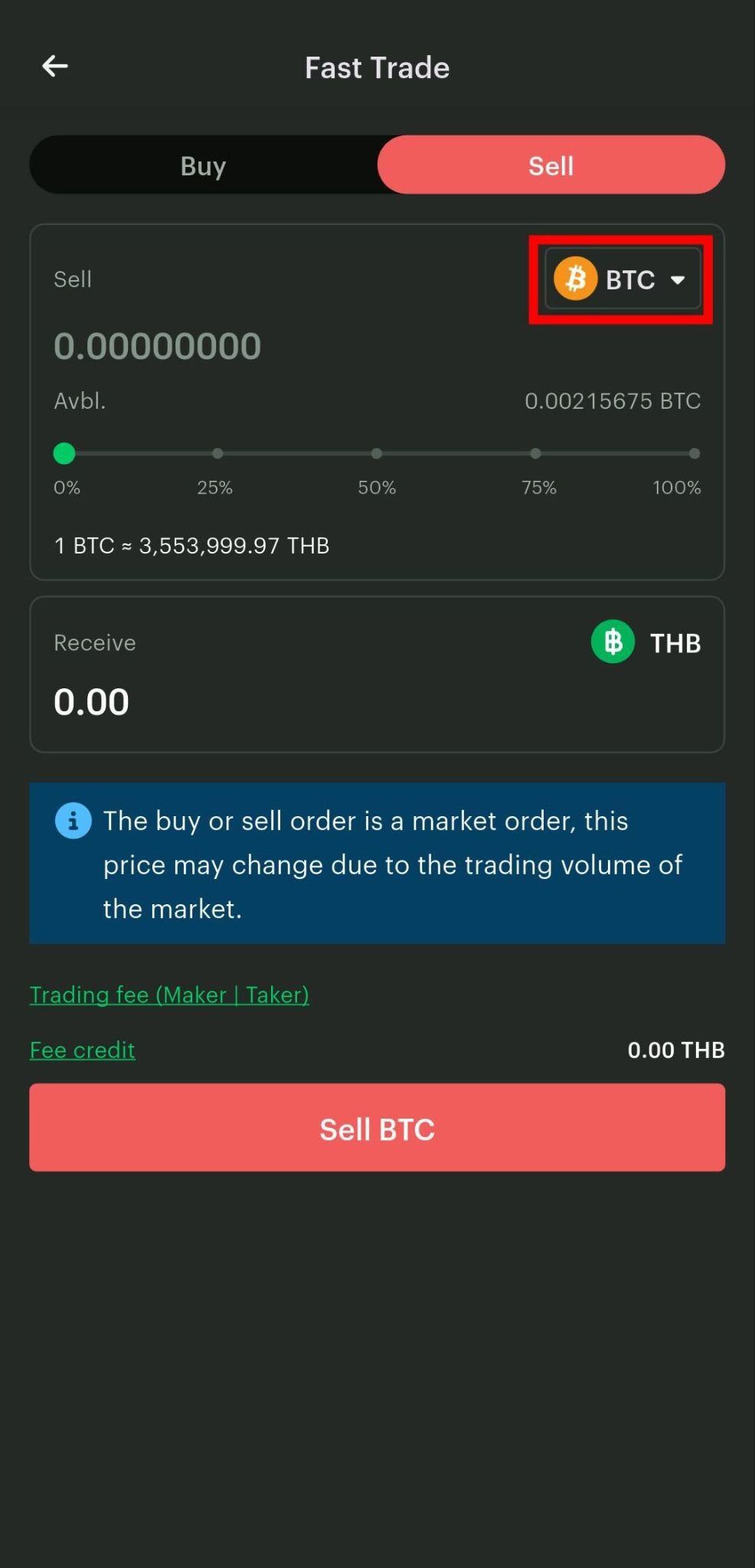The height and width of the screenshot is (1568, 755).
Task: Open Trading fee (Maker | Taker) link
Action: point(169,995)
